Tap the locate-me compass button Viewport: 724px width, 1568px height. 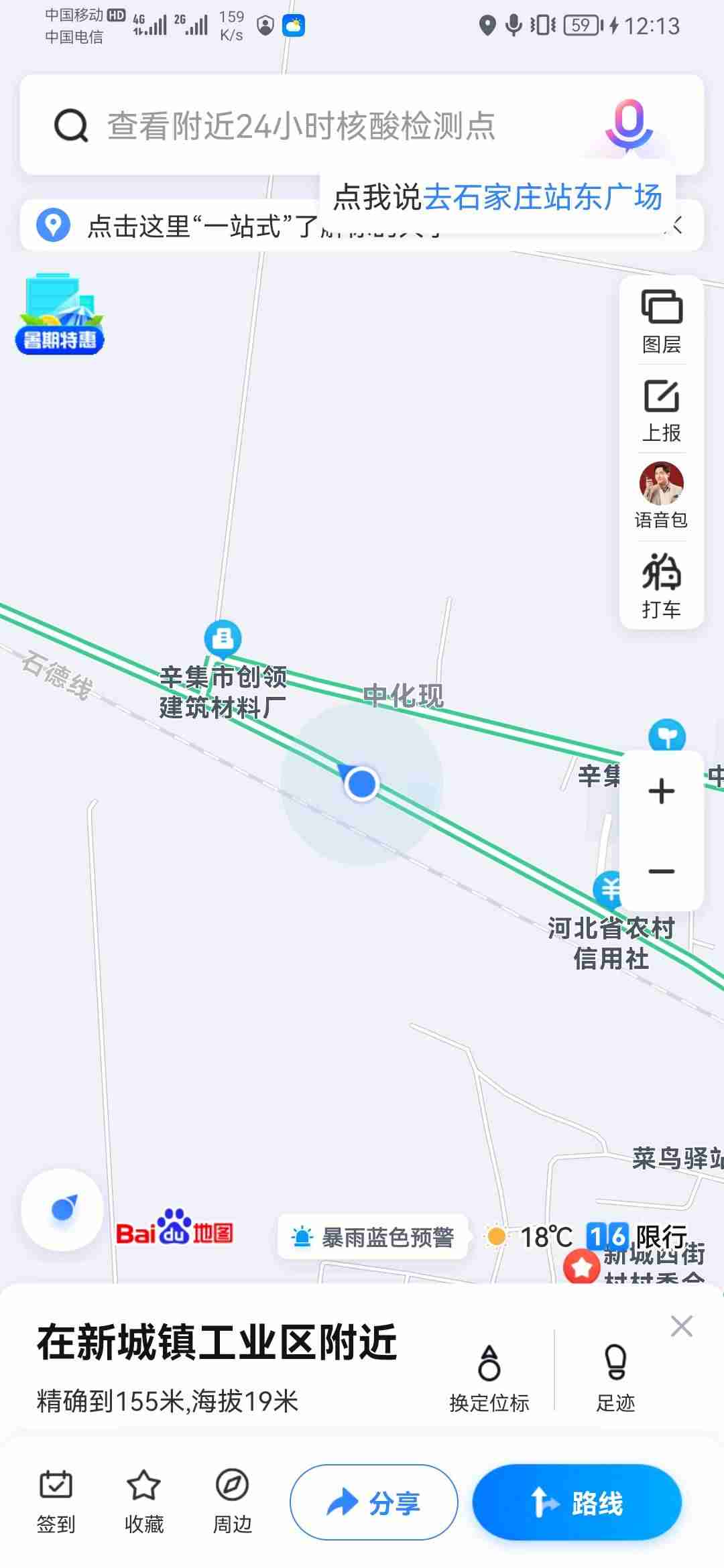pos(62,1210)
